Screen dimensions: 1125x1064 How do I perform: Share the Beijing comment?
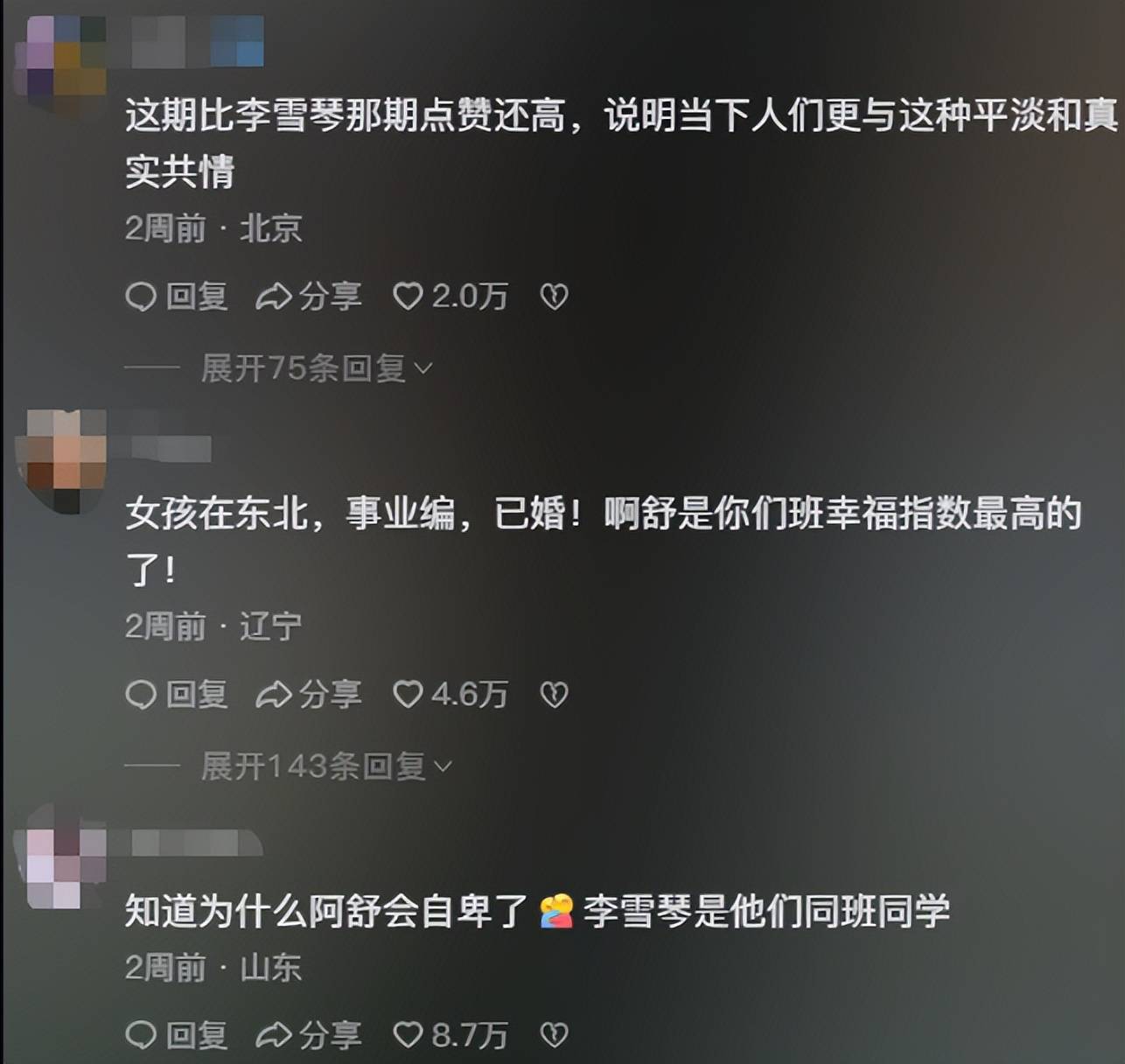click(309, 297)
